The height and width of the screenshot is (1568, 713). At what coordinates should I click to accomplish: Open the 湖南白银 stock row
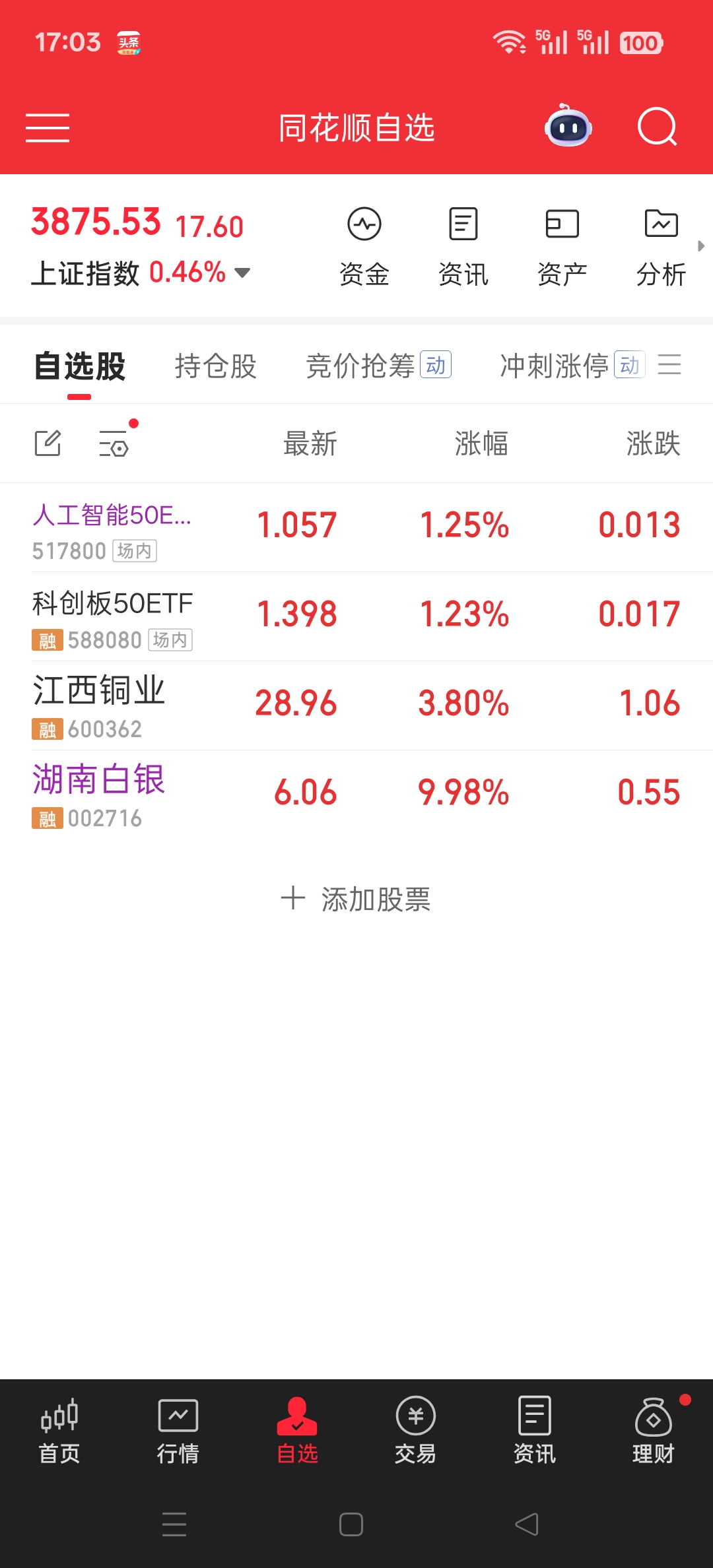tap(356, 794)
